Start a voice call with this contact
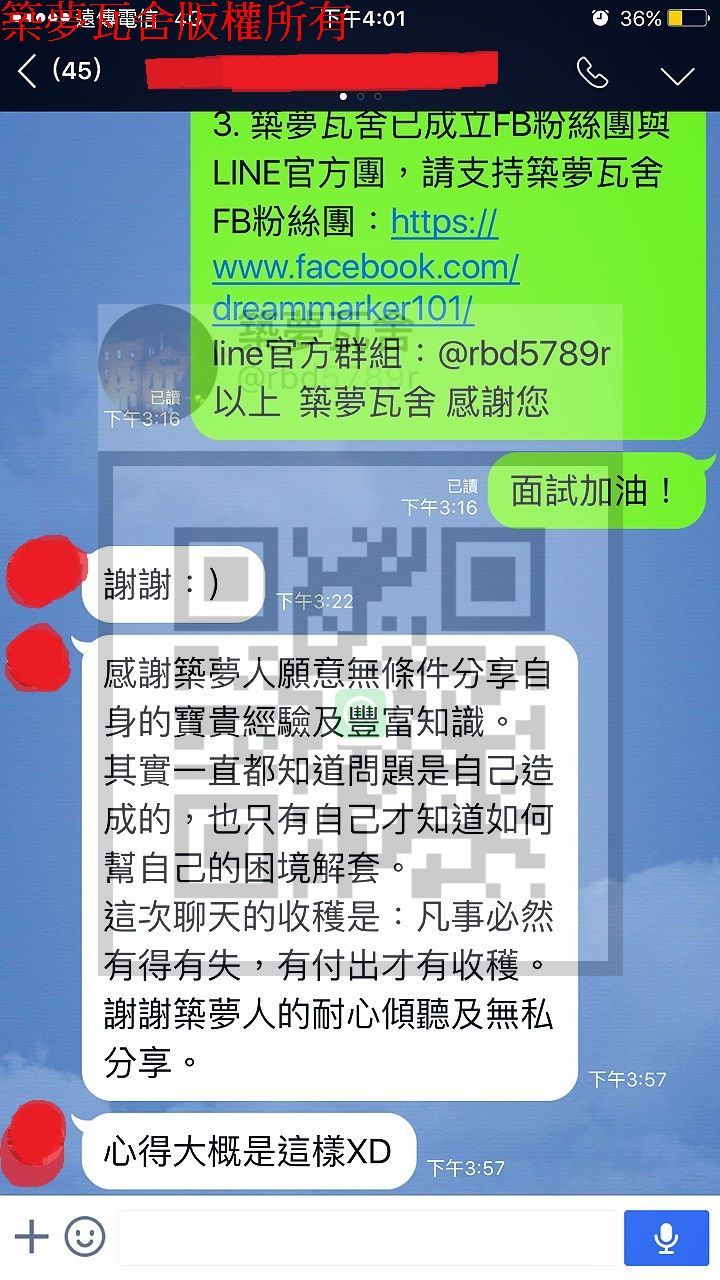 pyautogui.click(x=592, y=72)
